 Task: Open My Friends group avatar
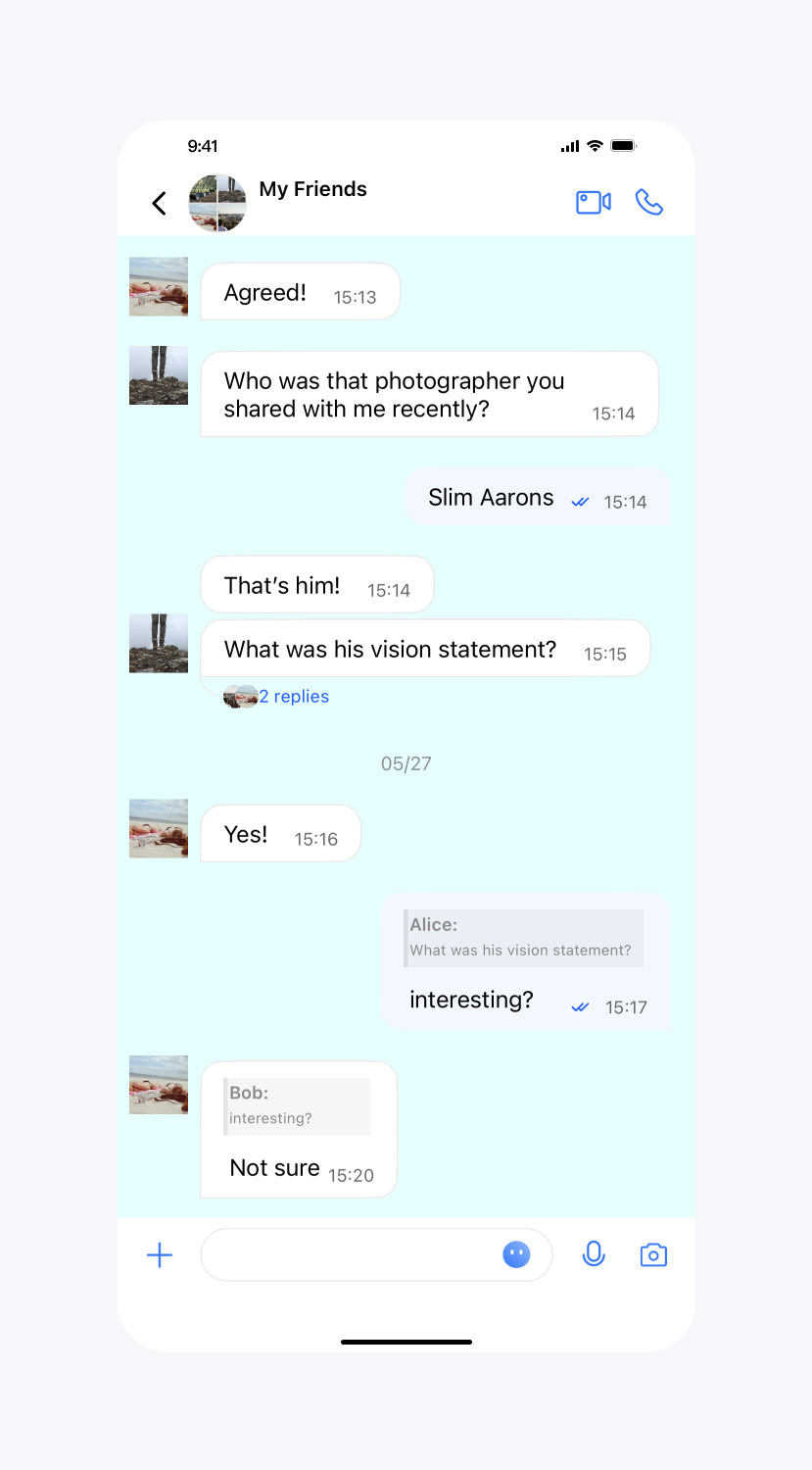[x=216, y=203]
